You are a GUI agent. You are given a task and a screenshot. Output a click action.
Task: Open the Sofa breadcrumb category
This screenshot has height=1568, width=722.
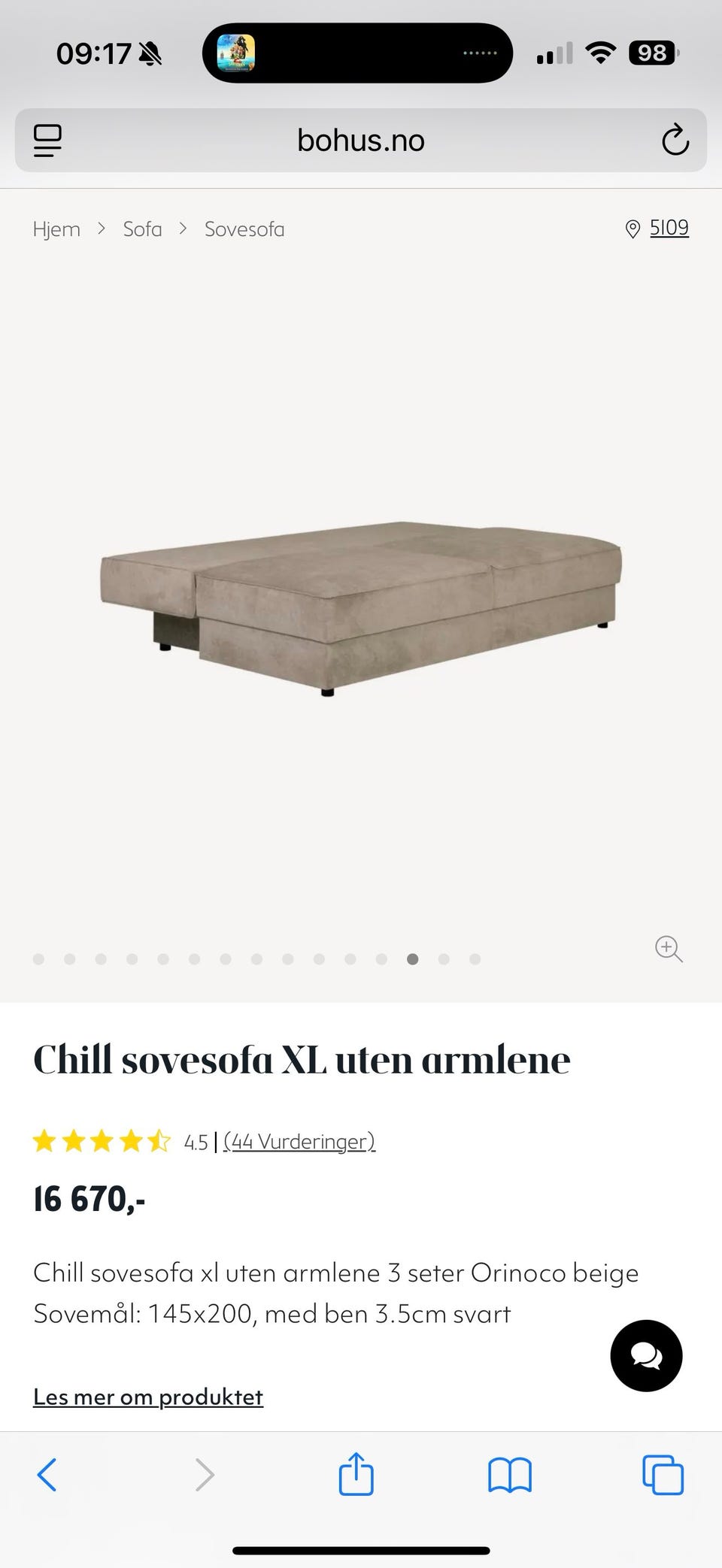[142, 229]
